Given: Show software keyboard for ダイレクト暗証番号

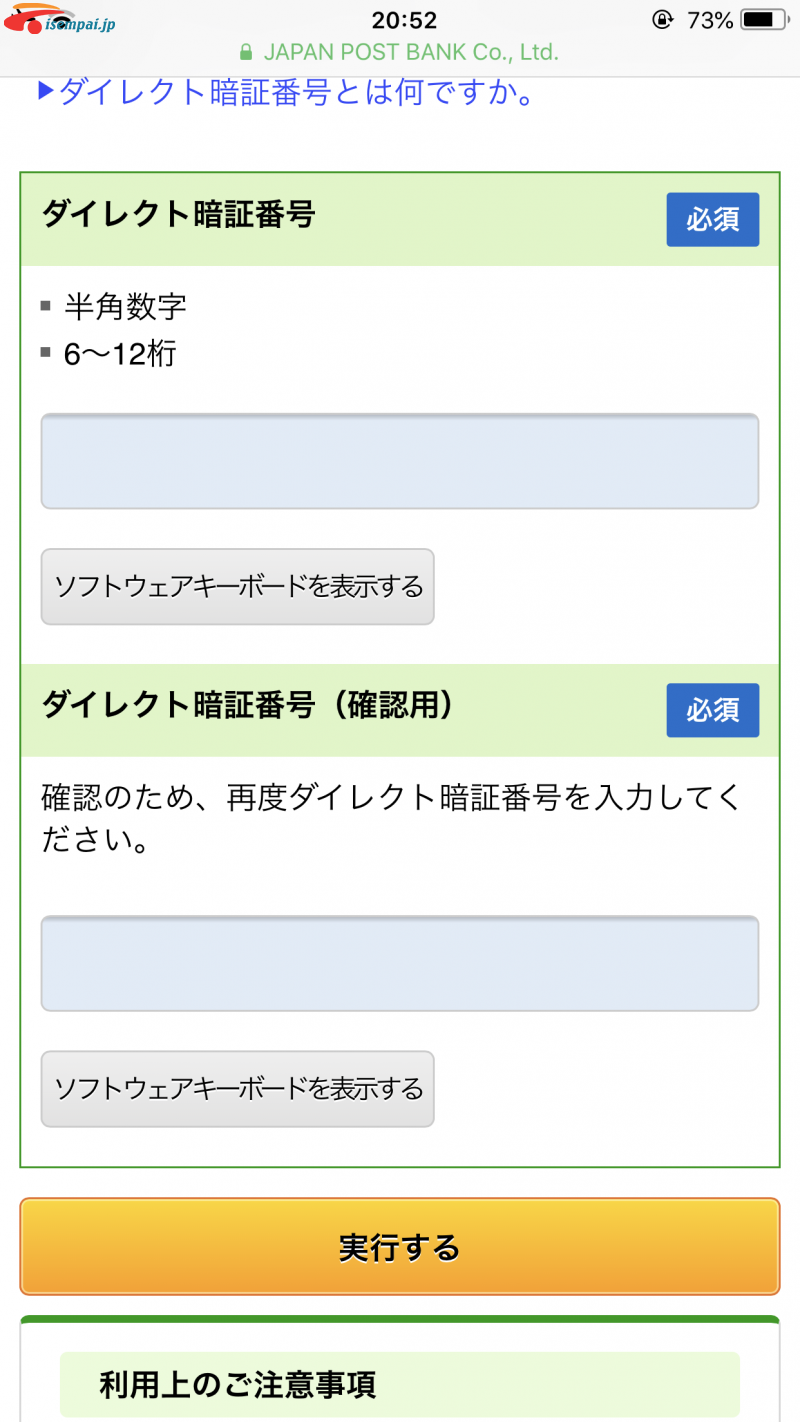Looking at the screenshot, I should coord(237,586).
